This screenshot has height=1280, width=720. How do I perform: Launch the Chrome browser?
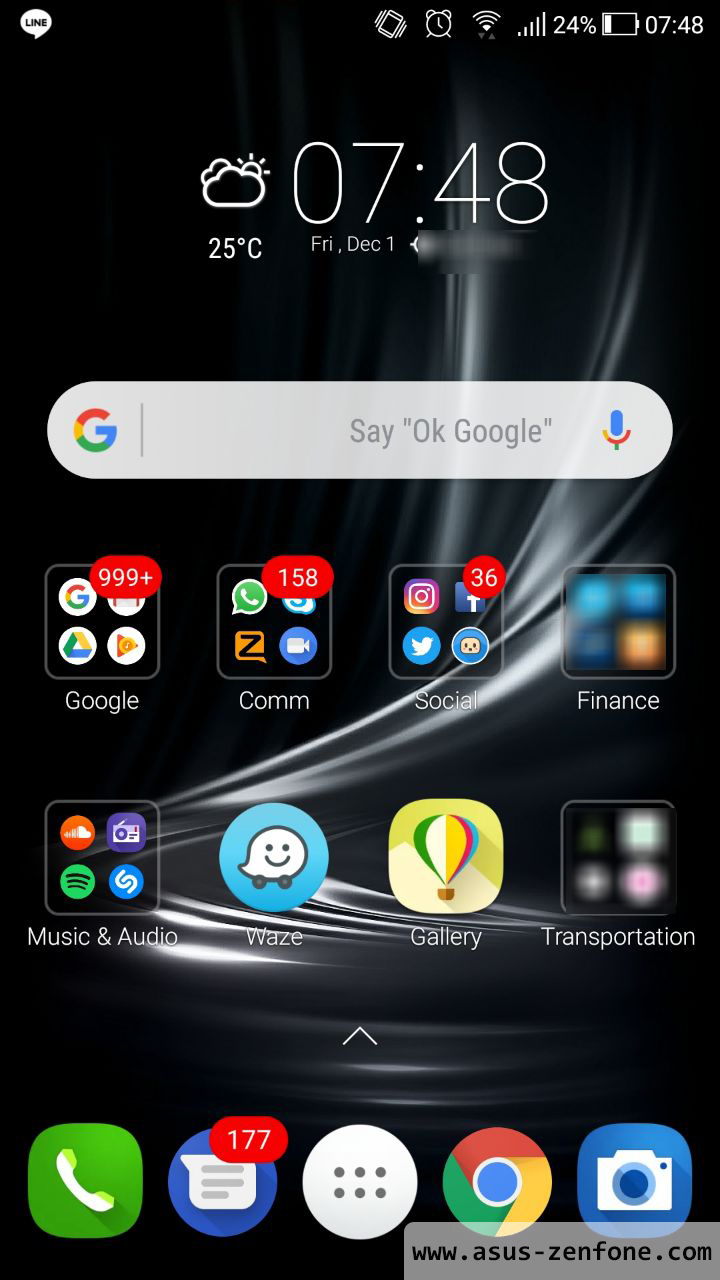(x=497, y=1182)
